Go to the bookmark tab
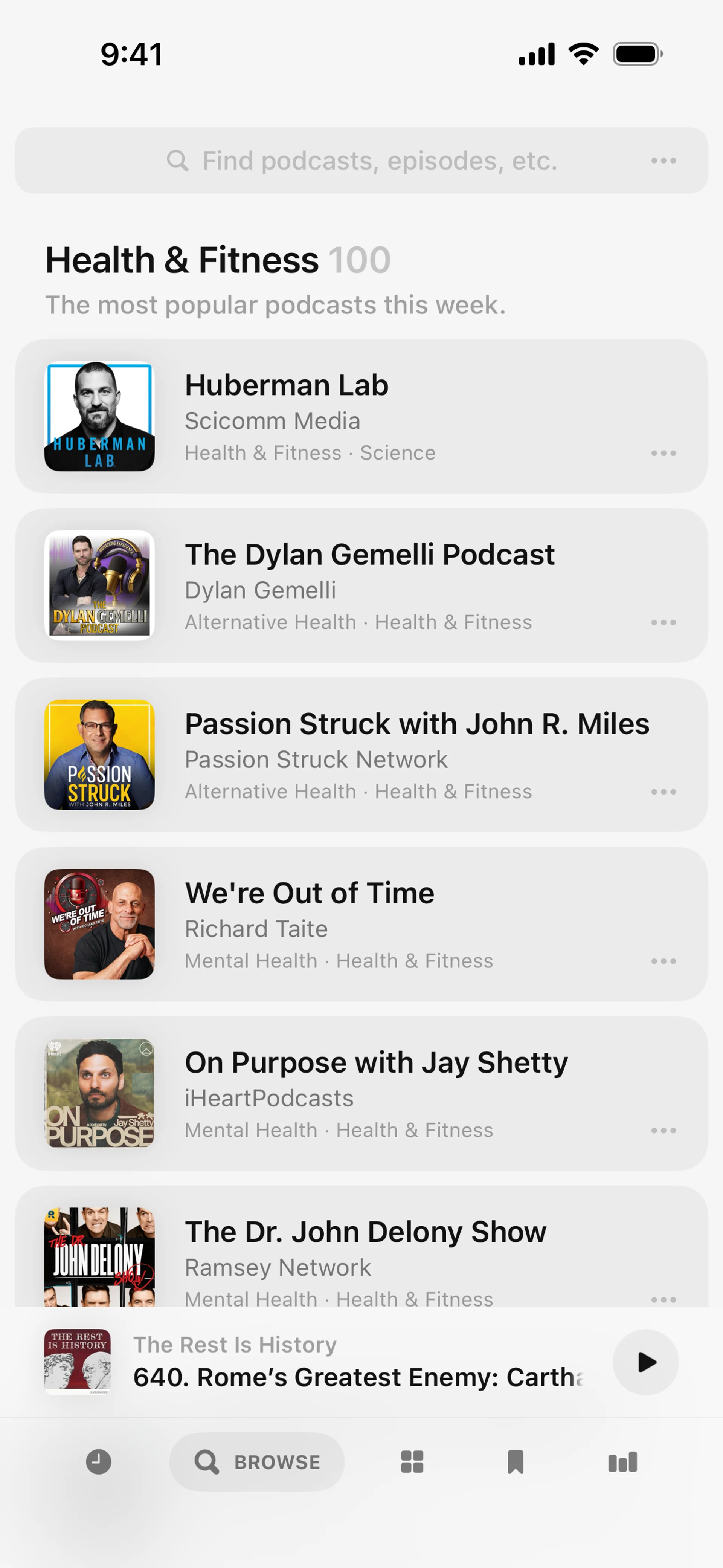This screenshot has height=1568, width=723. pos(516,1462)
